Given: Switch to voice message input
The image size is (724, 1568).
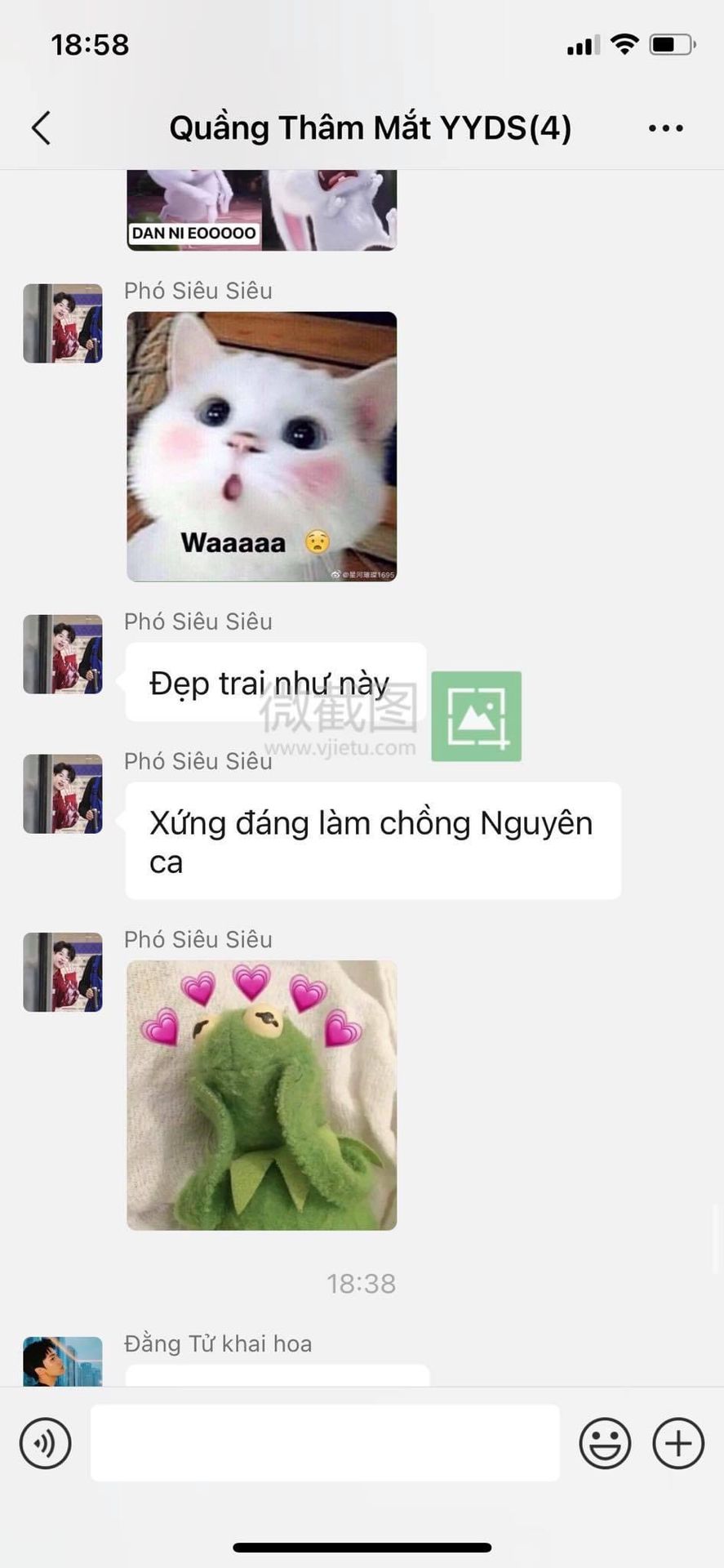Looking at the screenshot, I should click(46, 1443).
